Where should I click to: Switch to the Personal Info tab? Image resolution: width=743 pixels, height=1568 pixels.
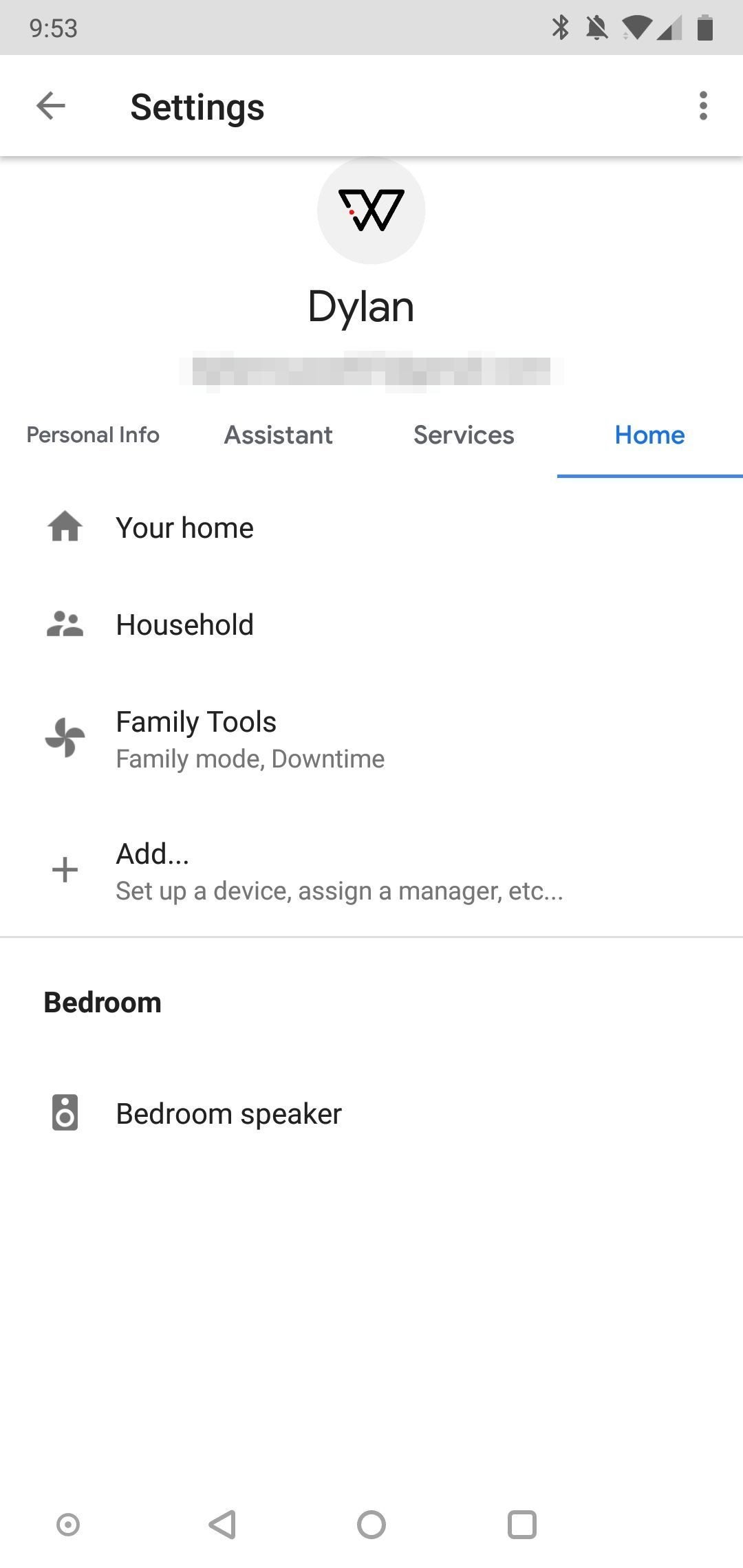pos(93,435)
